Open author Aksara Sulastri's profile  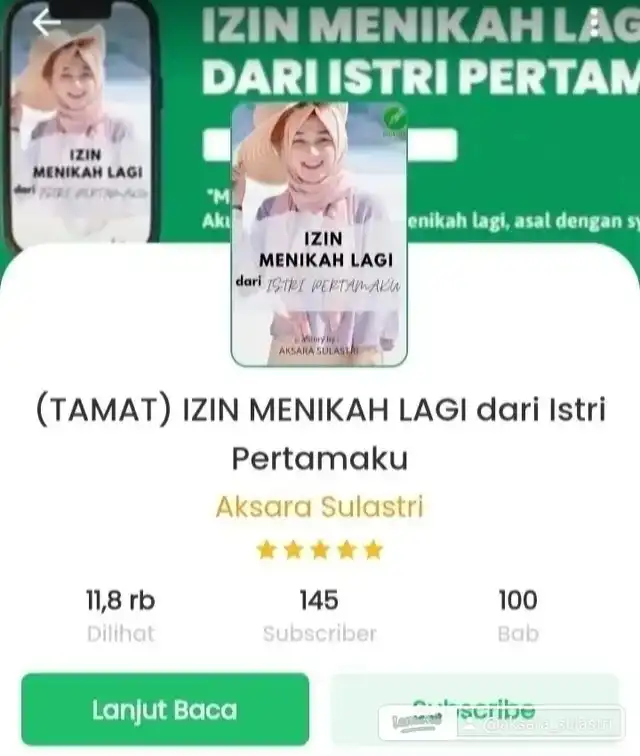click(319, 506)
